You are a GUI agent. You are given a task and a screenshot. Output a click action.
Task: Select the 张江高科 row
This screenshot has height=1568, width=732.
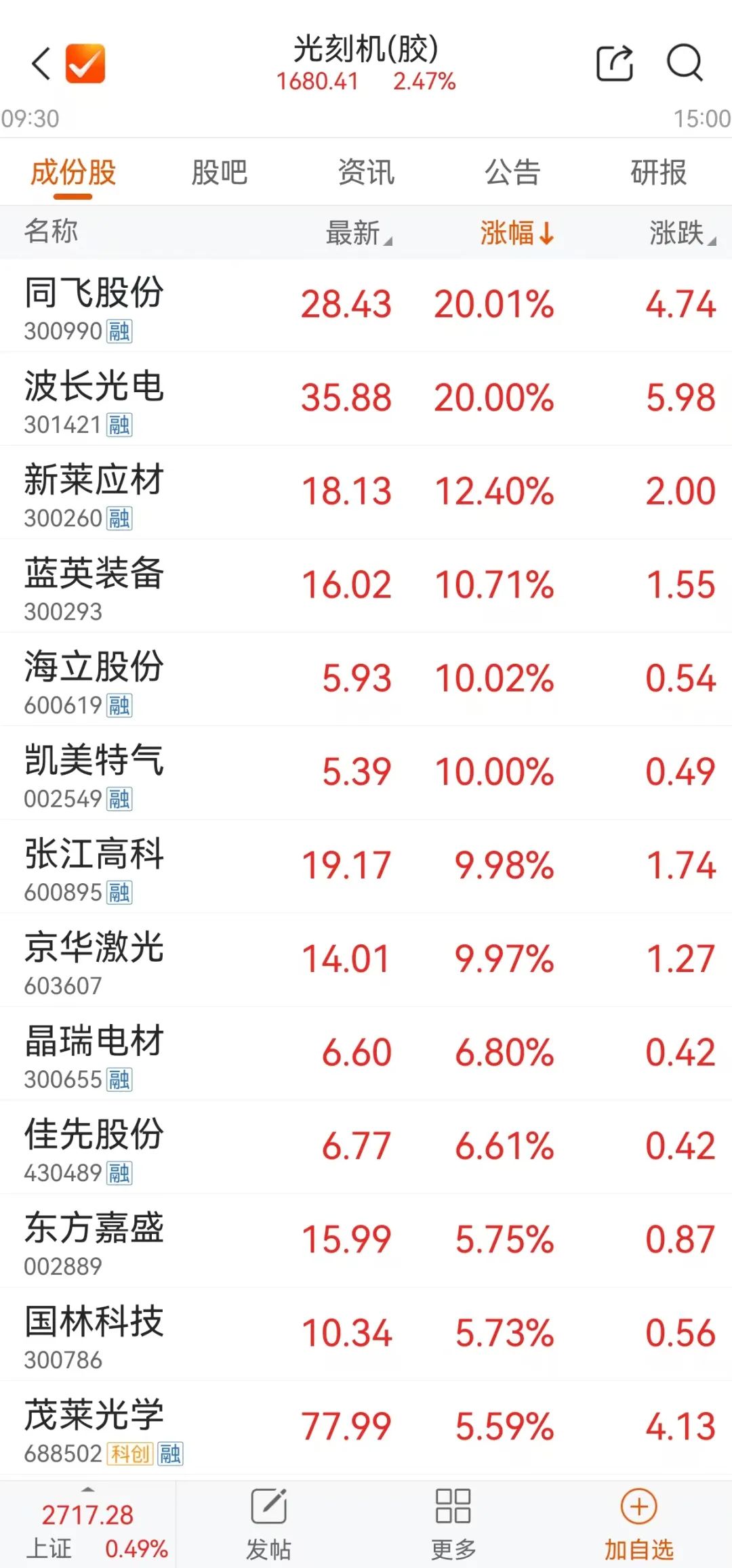[366, 866]
